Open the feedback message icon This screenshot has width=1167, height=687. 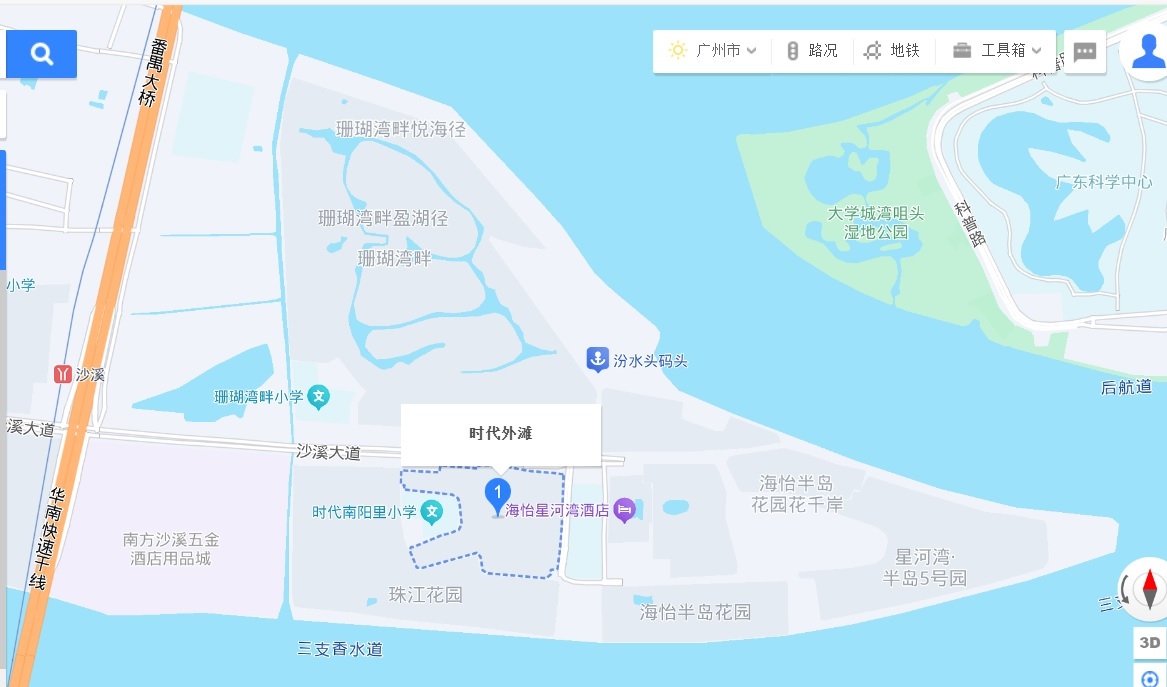1085,52
